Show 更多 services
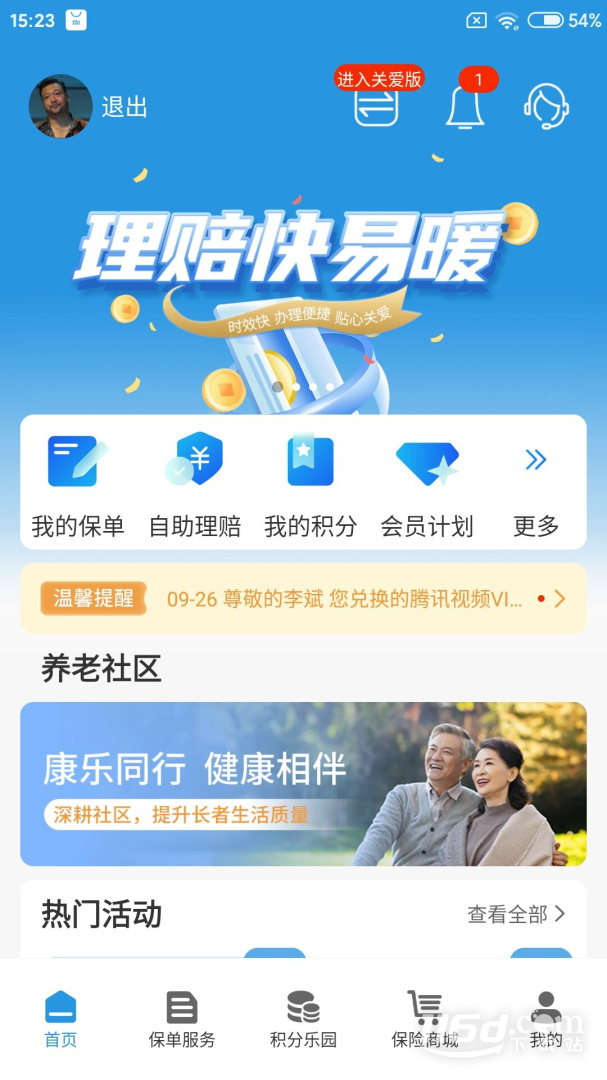This screenshot has height=1080, width=607. [536, 486]
